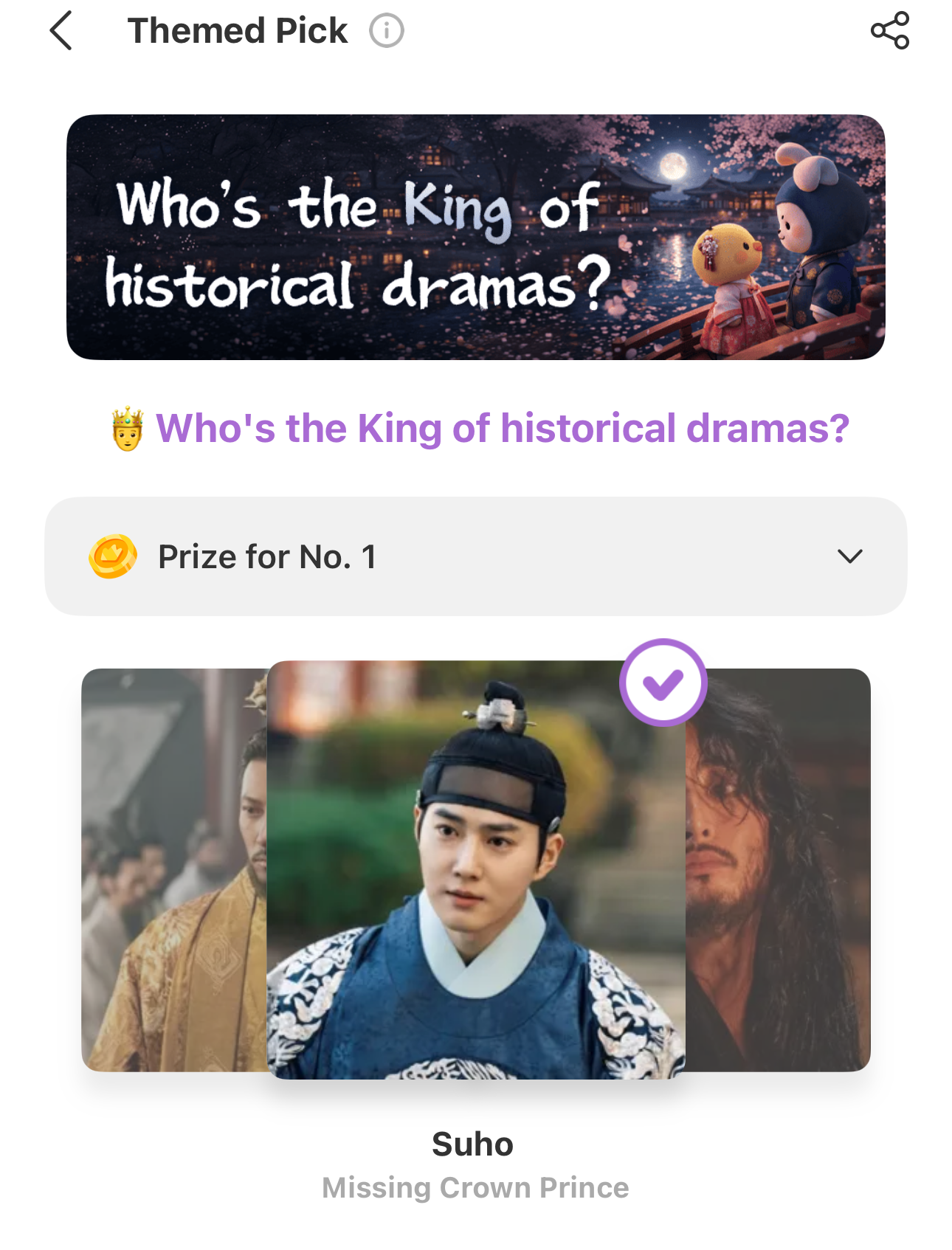Expand the Prize for No. 1 section
Image resolution: width=952 pixels, height=1250 pixels.
pos(850,556)
